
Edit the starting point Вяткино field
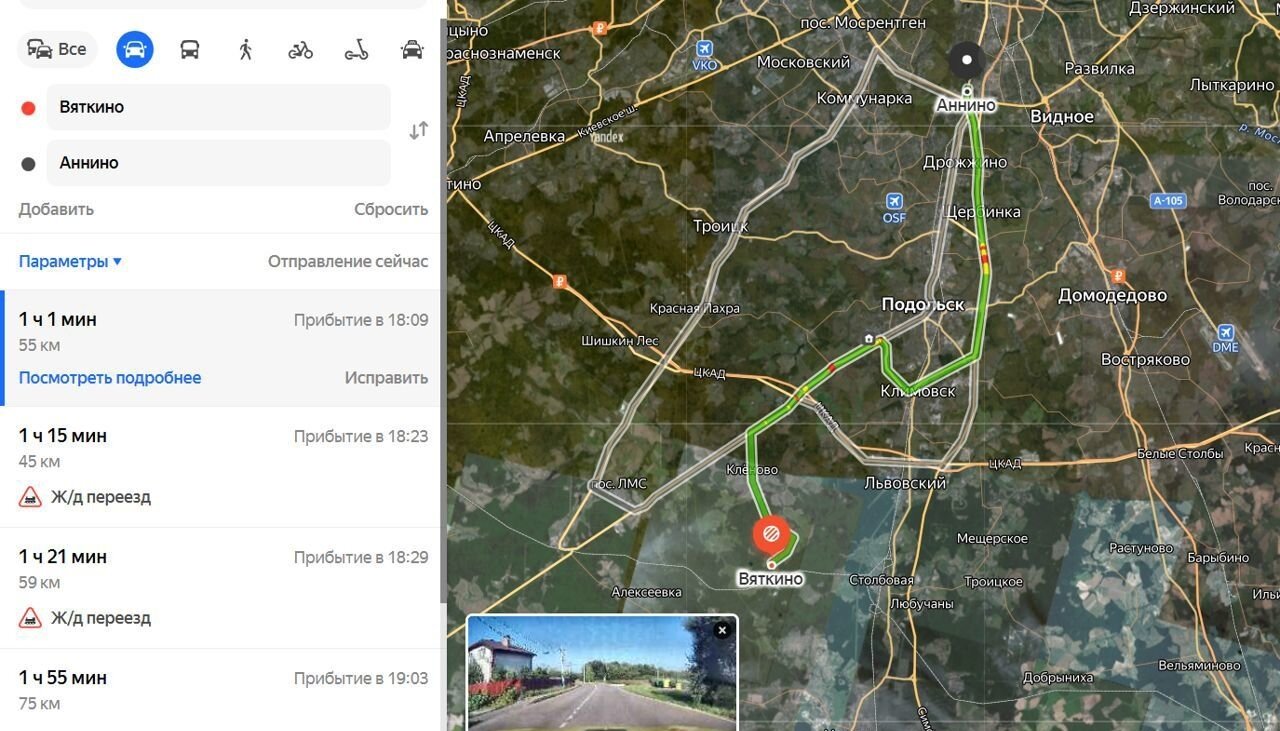click(218, 107)
